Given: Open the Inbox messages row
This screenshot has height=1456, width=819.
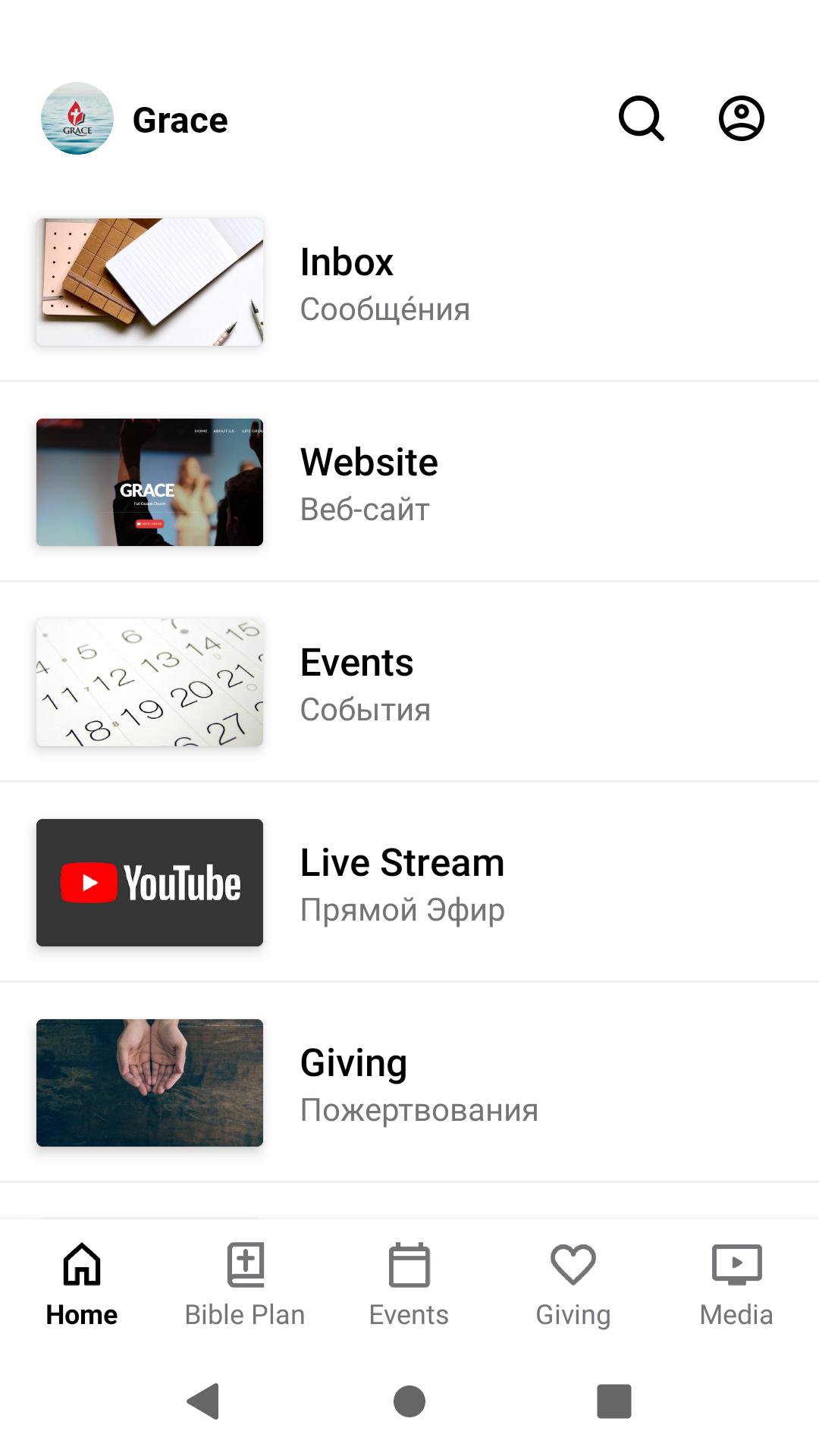Looking at the screenshot, I should coord(409,282).
